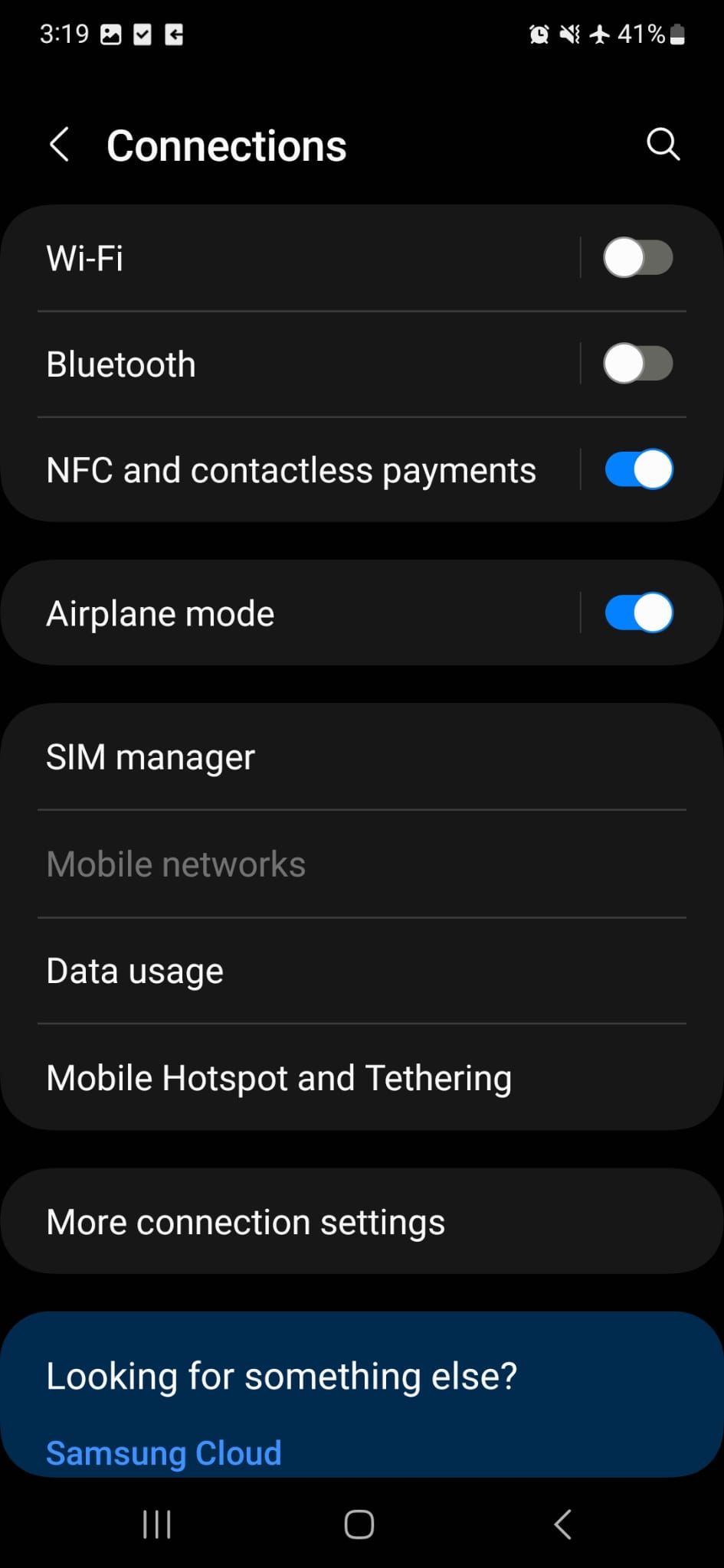Viewport: 724px width, 1568px height.
Task: Open search in Connections settings
Action: [x=662, y=144]
